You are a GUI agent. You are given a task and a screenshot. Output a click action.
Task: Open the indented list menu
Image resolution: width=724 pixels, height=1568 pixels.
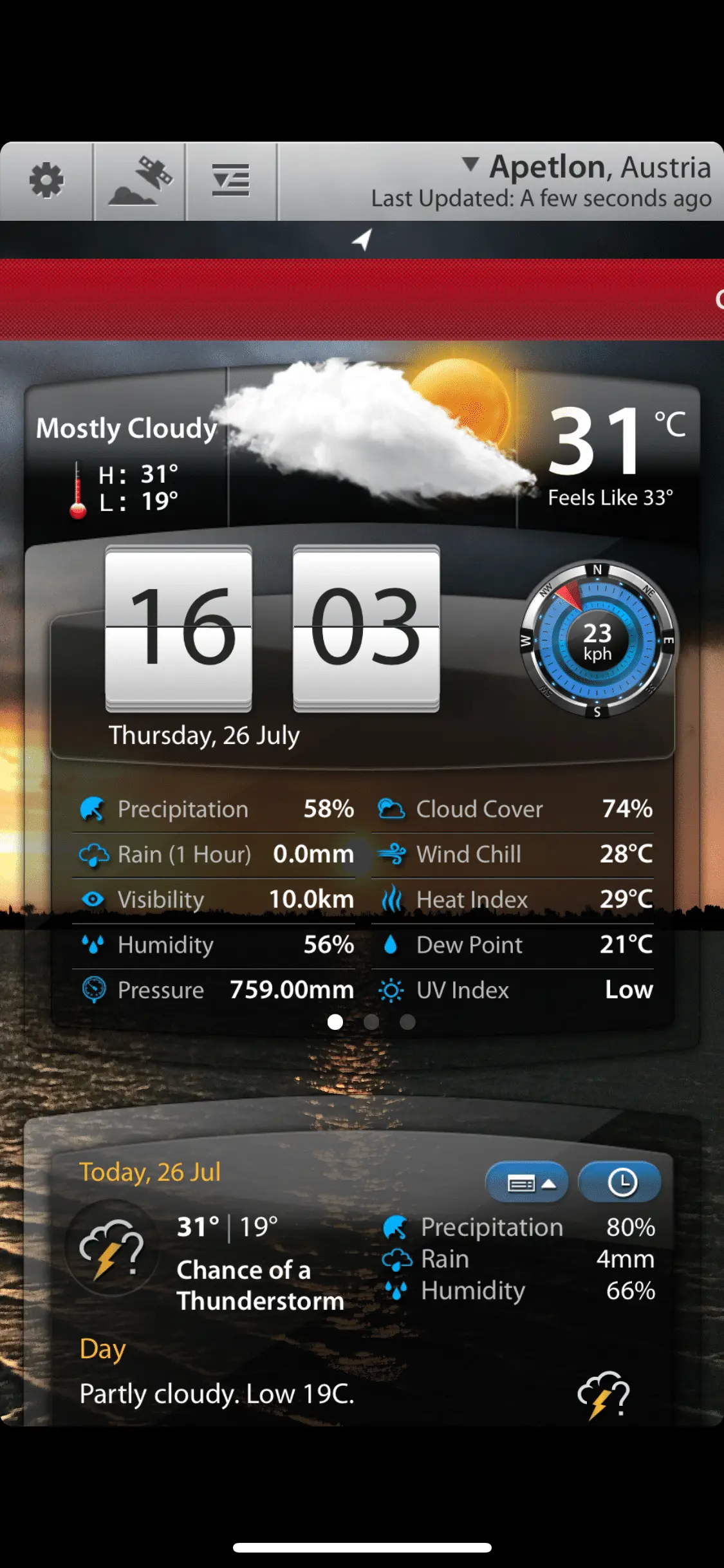click(x=231, y=181)
